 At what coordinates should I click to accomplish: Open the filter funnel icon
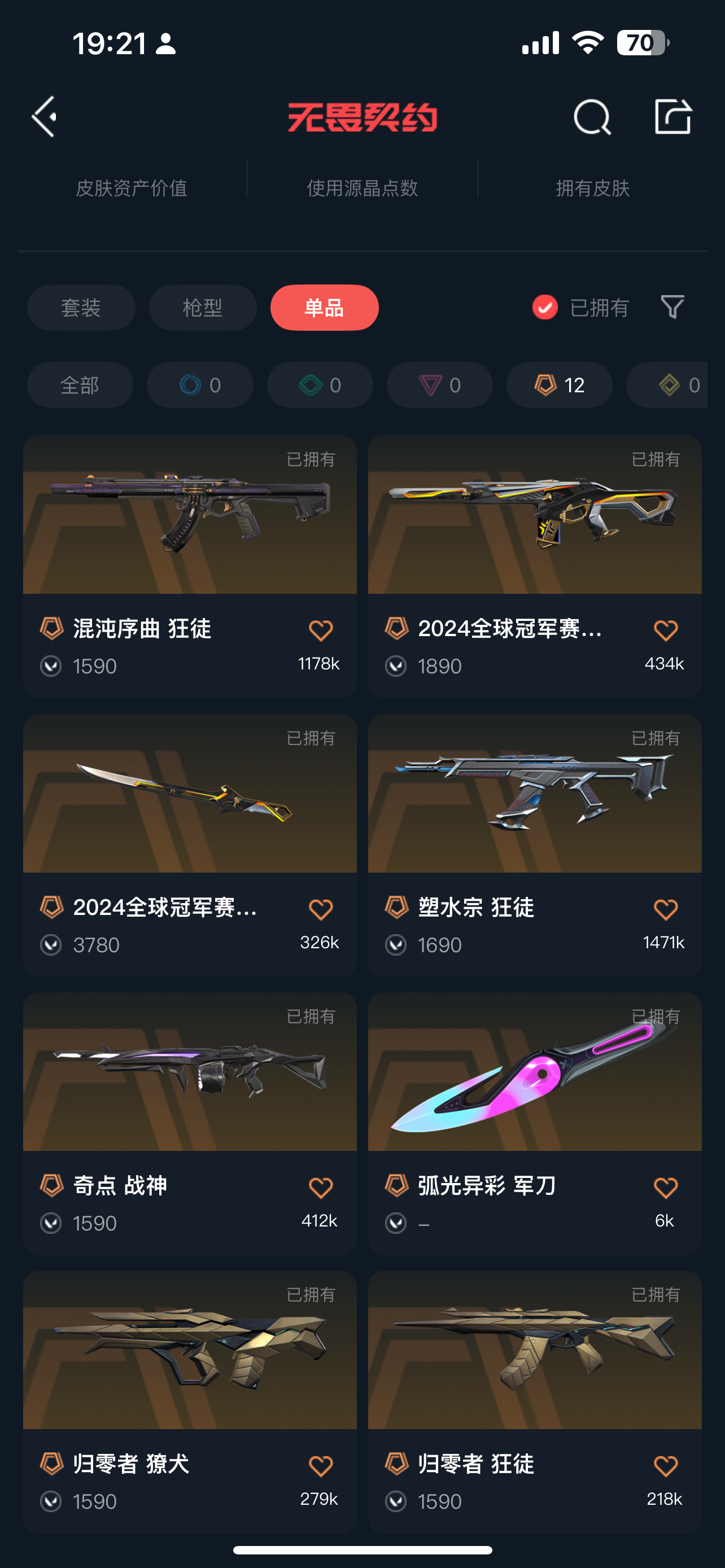tap(672, 307)
